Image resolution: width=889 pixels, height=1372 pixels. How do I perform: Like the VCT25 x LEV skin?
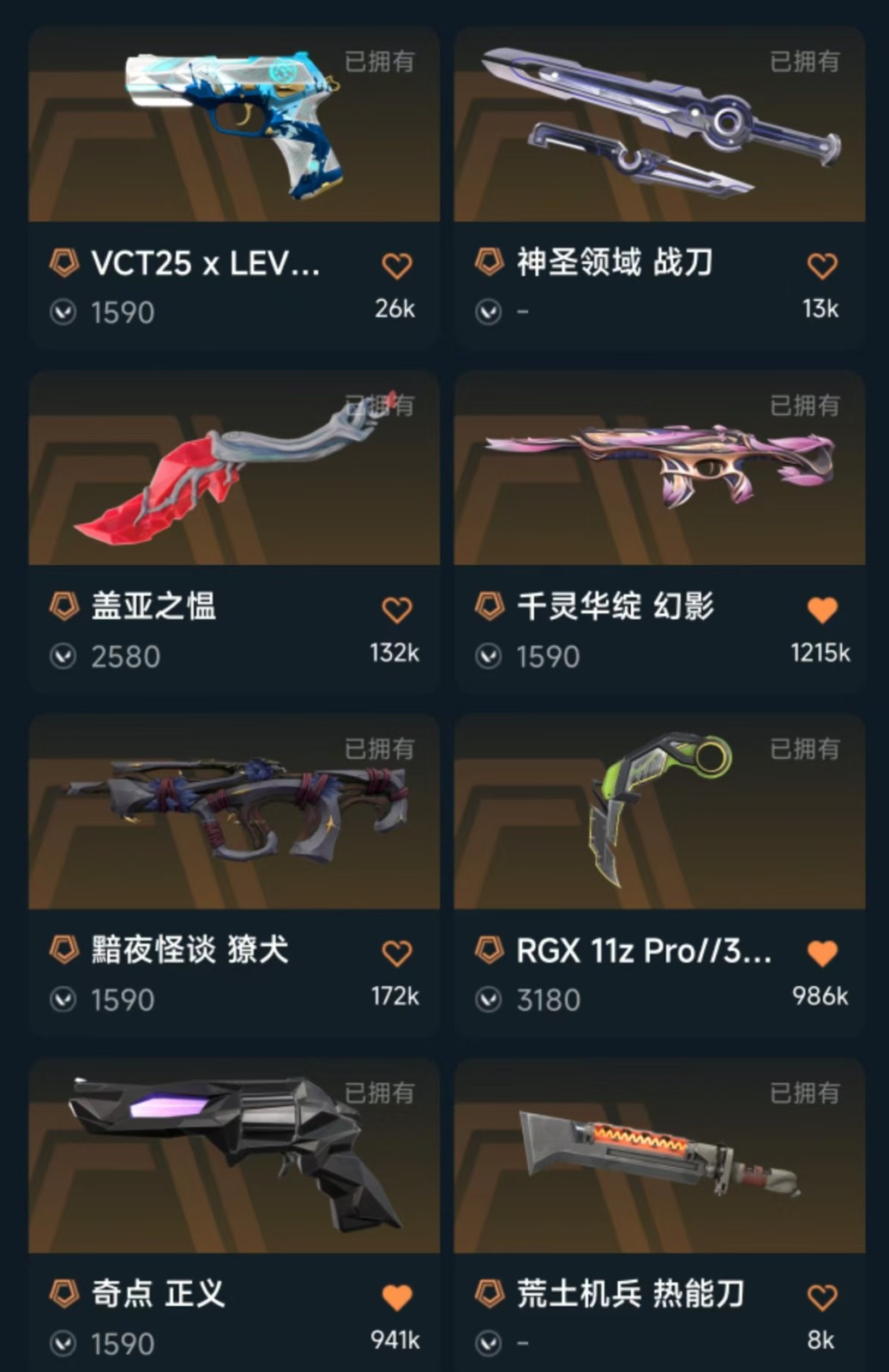(x=396, y=266)
